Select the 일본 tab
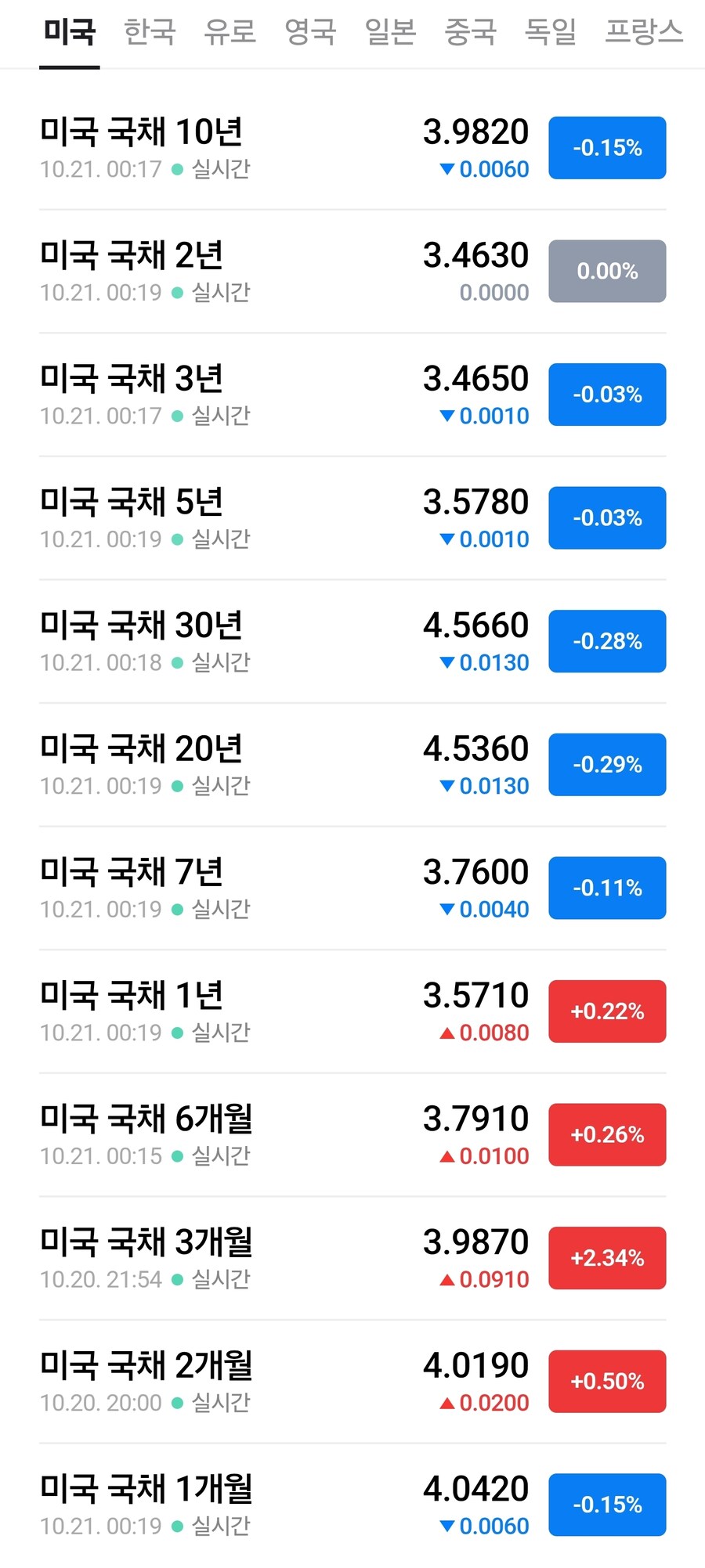This screenshot has height=1568, width=705. (392, 32)
